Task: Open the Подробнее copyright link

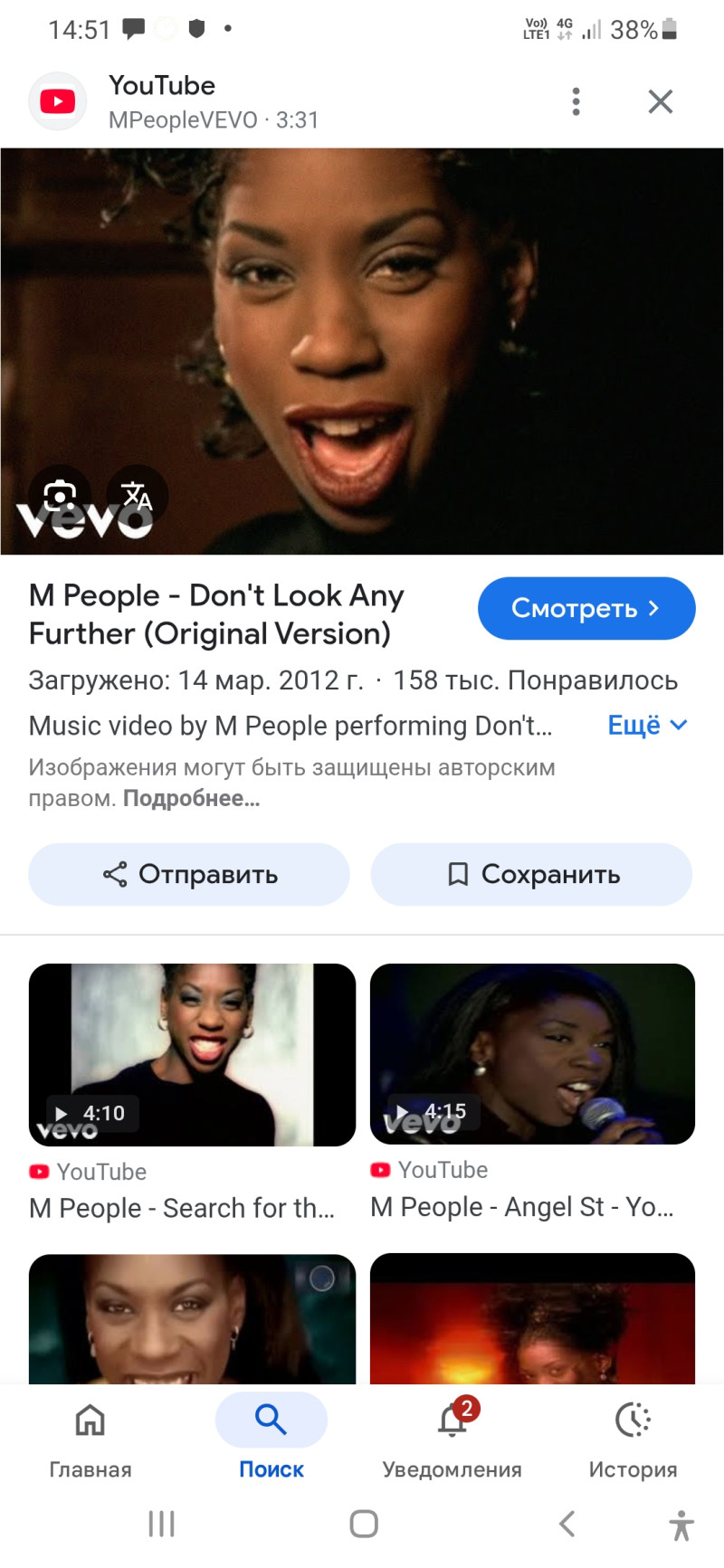Action: 191,799
